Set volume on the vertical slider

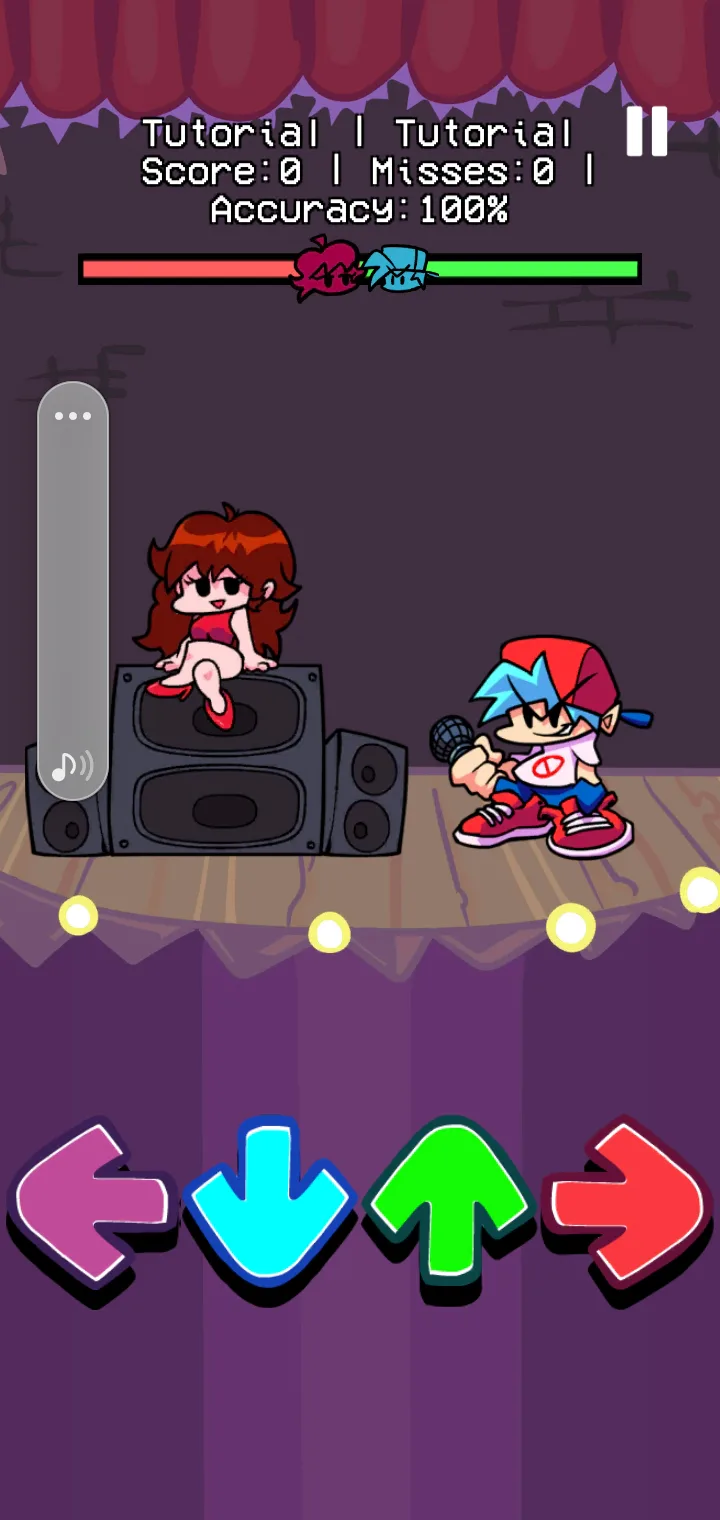click(73, 590)
